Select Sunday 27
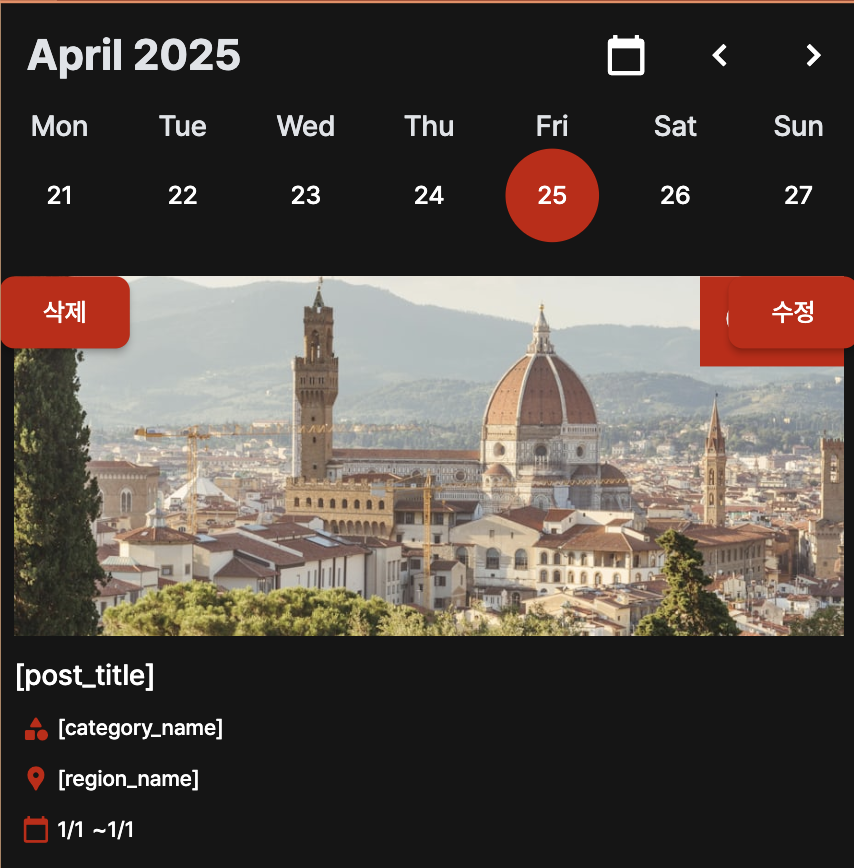854x868 pixels. click(798, 195)
